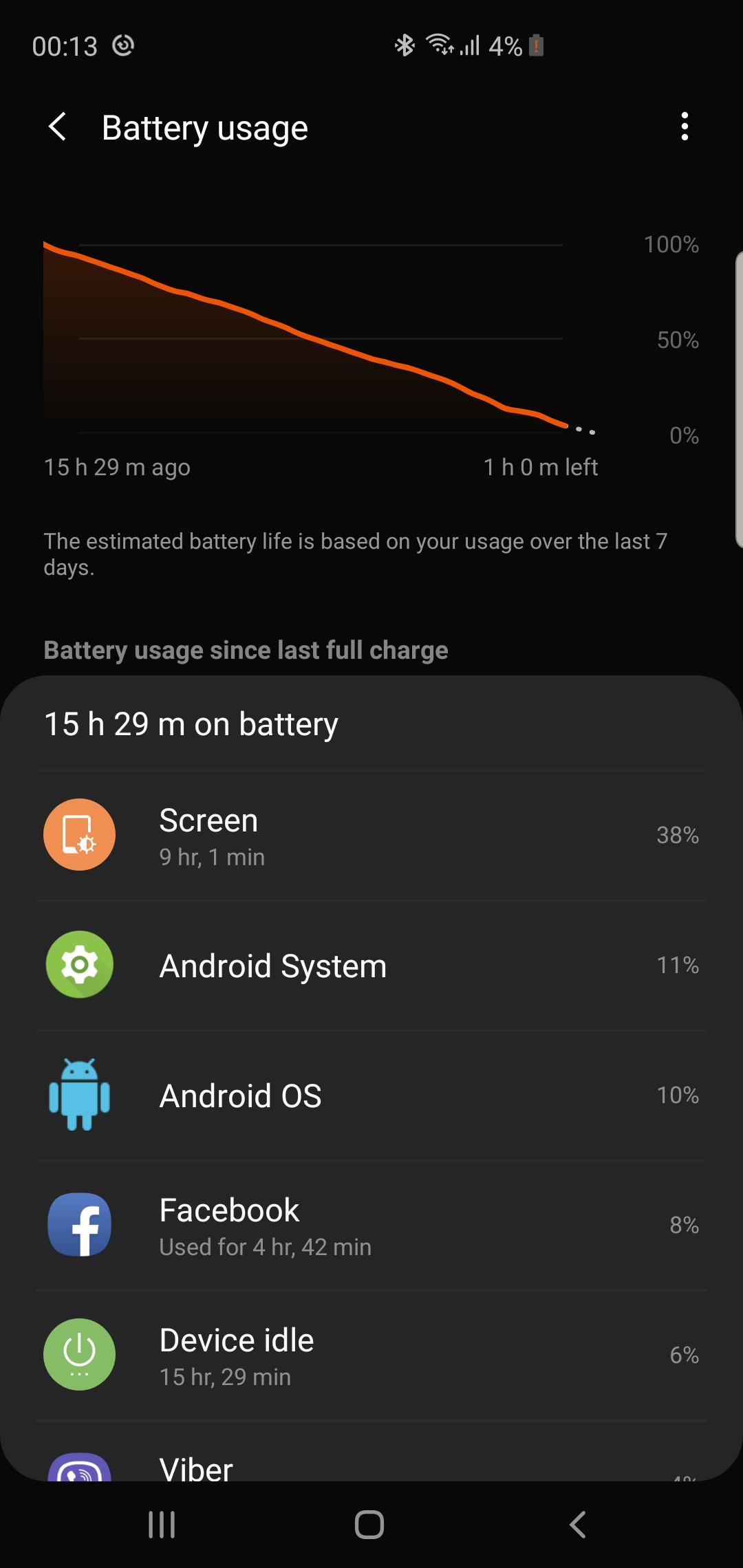Viewport: 743px width, 1568px height.
Task: Tap the battery indicator in the status bar
Action: coord(535,45)
